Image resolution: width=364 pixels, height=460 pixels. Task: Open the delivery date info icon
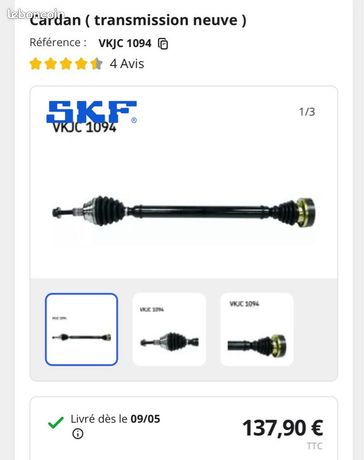point(78,434)
